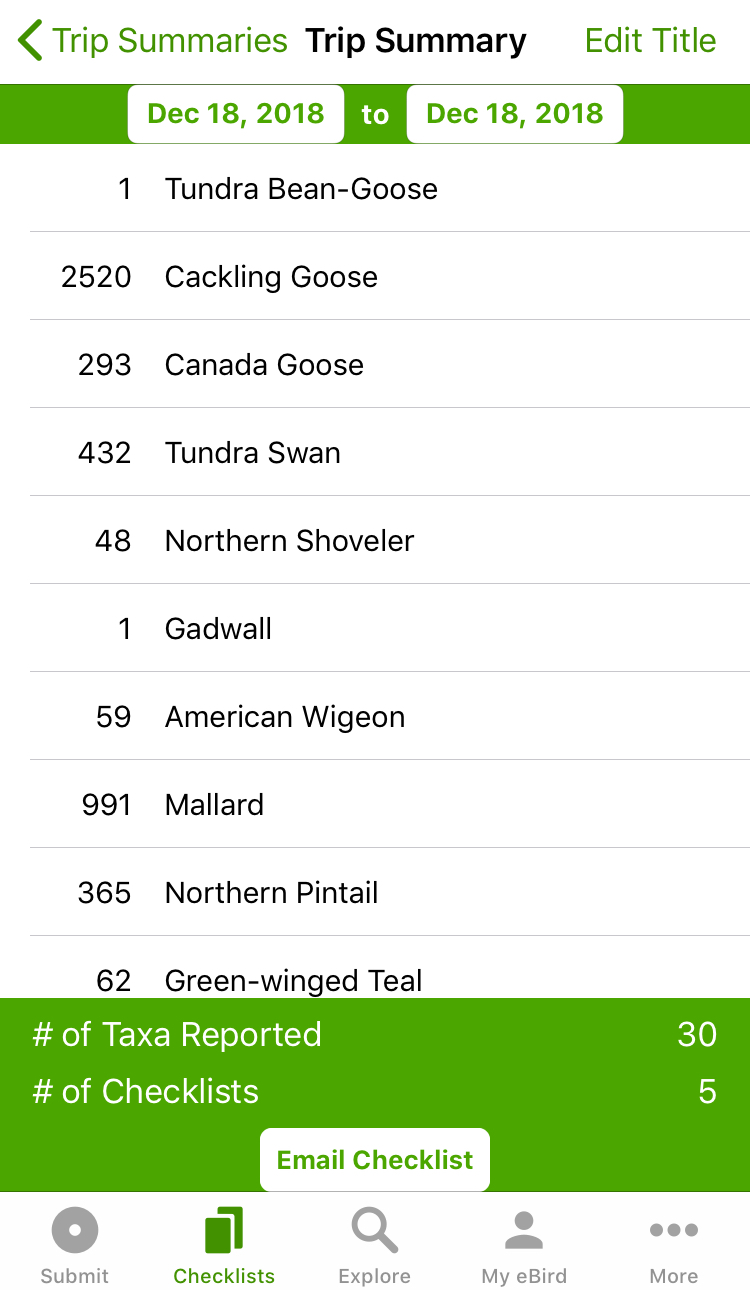Open the Tundra Bean-Goose entry
750x1290 pixels.
pyautogui.click(x=375, y=188)
